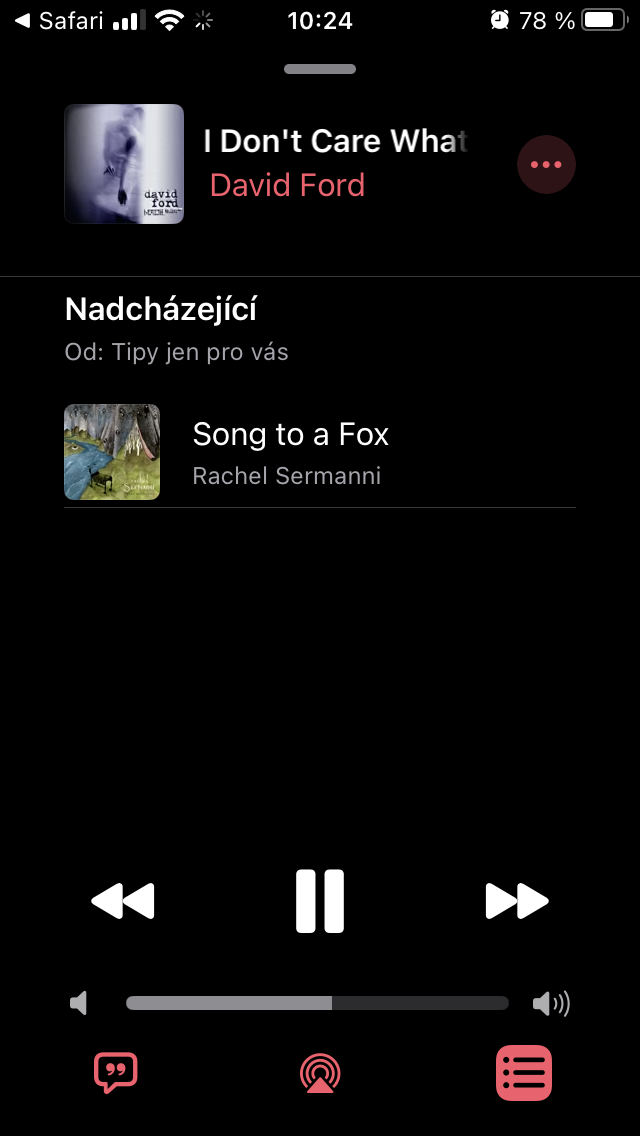The width and height of the screenshot is (640, 1136).
Task: Tap the David Ford album artwork
Action: [x=124, y=164]
